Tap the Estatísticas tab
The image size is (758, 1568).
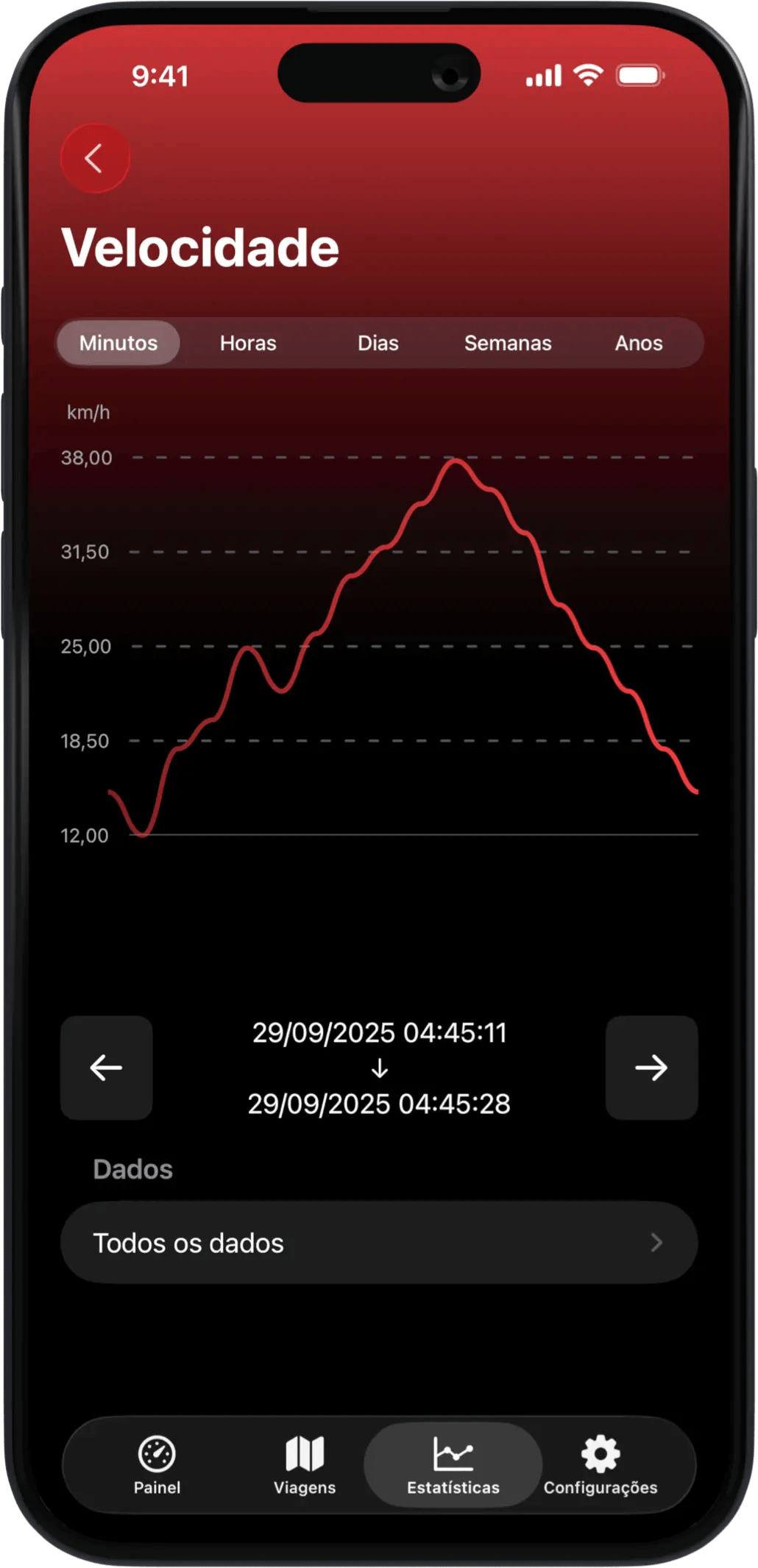point(453,1465)
